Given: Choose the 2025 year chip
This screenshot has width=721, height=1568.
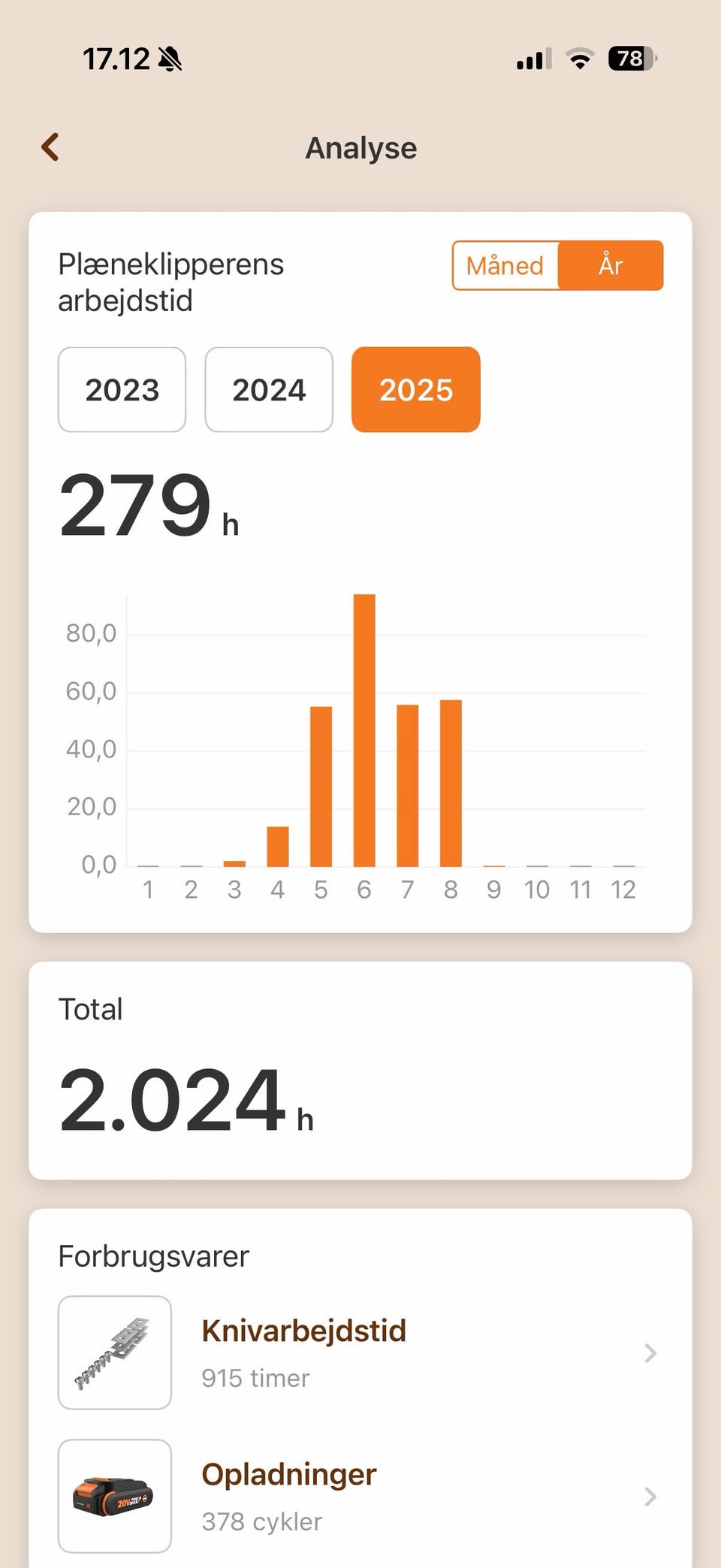Looking at the screenshot, I should [x=415, y=389].
